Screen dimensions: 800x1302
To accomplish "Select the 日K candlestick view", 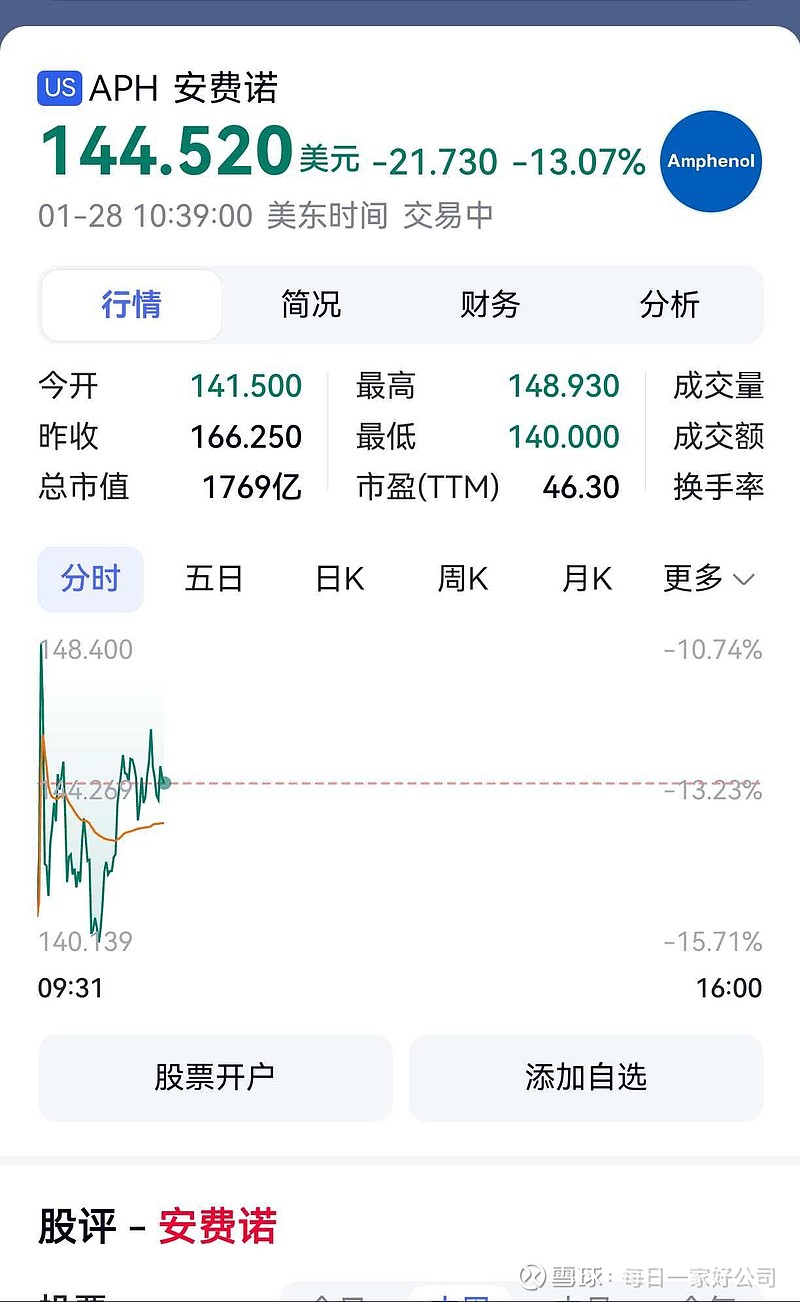I will pyautogui.click(x=338, y=579).
